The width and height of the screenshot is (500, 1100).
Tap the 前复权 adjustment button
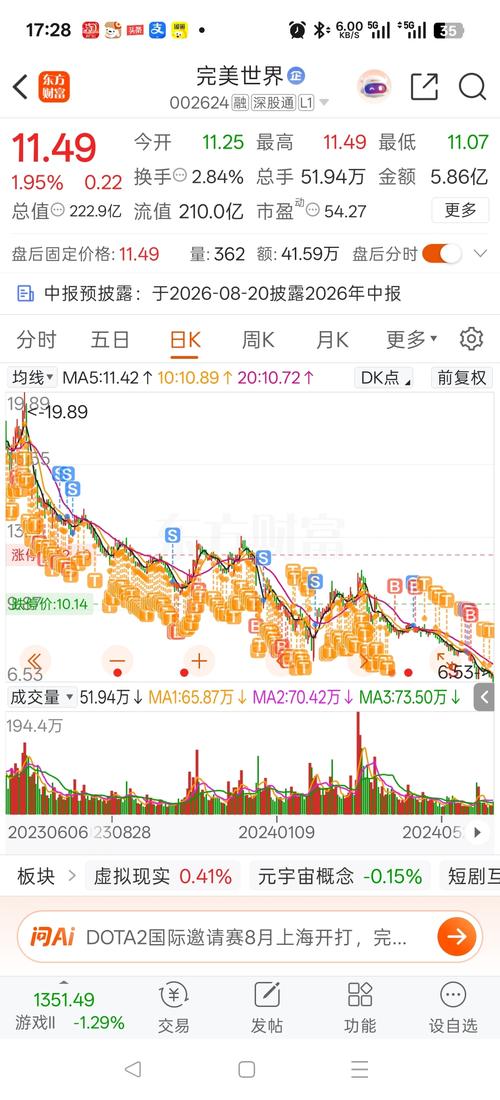tap(461, 378)
